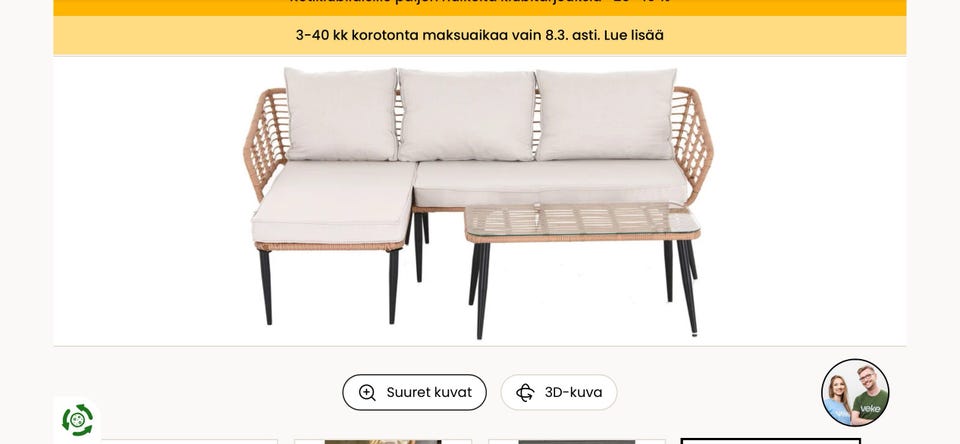Open the green cookie settings icon
Viewport: 960px width, 444px height.
(x=77, y=420)
